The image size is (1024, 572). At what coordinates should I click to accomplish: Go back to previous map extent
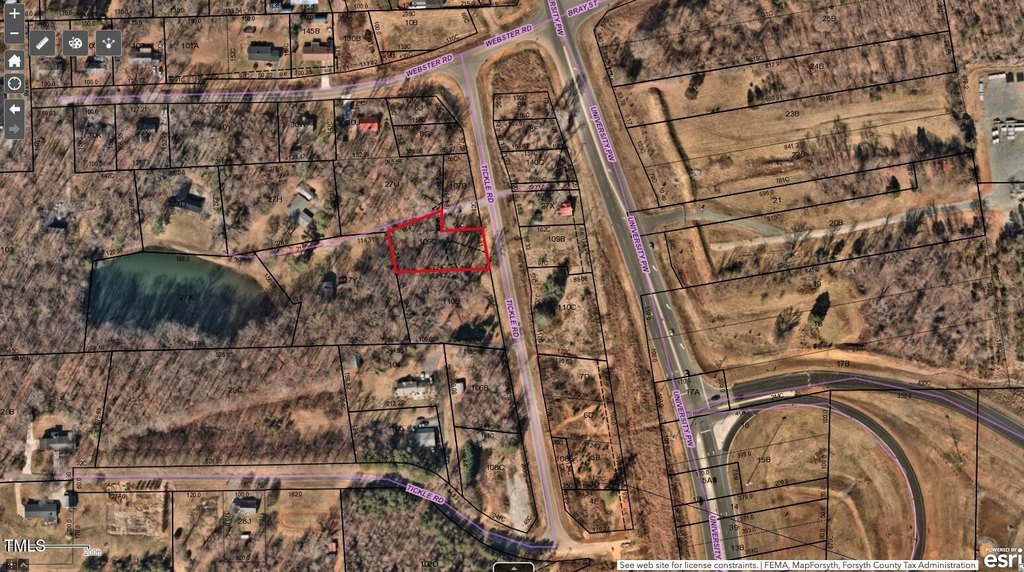click(14, 107)
